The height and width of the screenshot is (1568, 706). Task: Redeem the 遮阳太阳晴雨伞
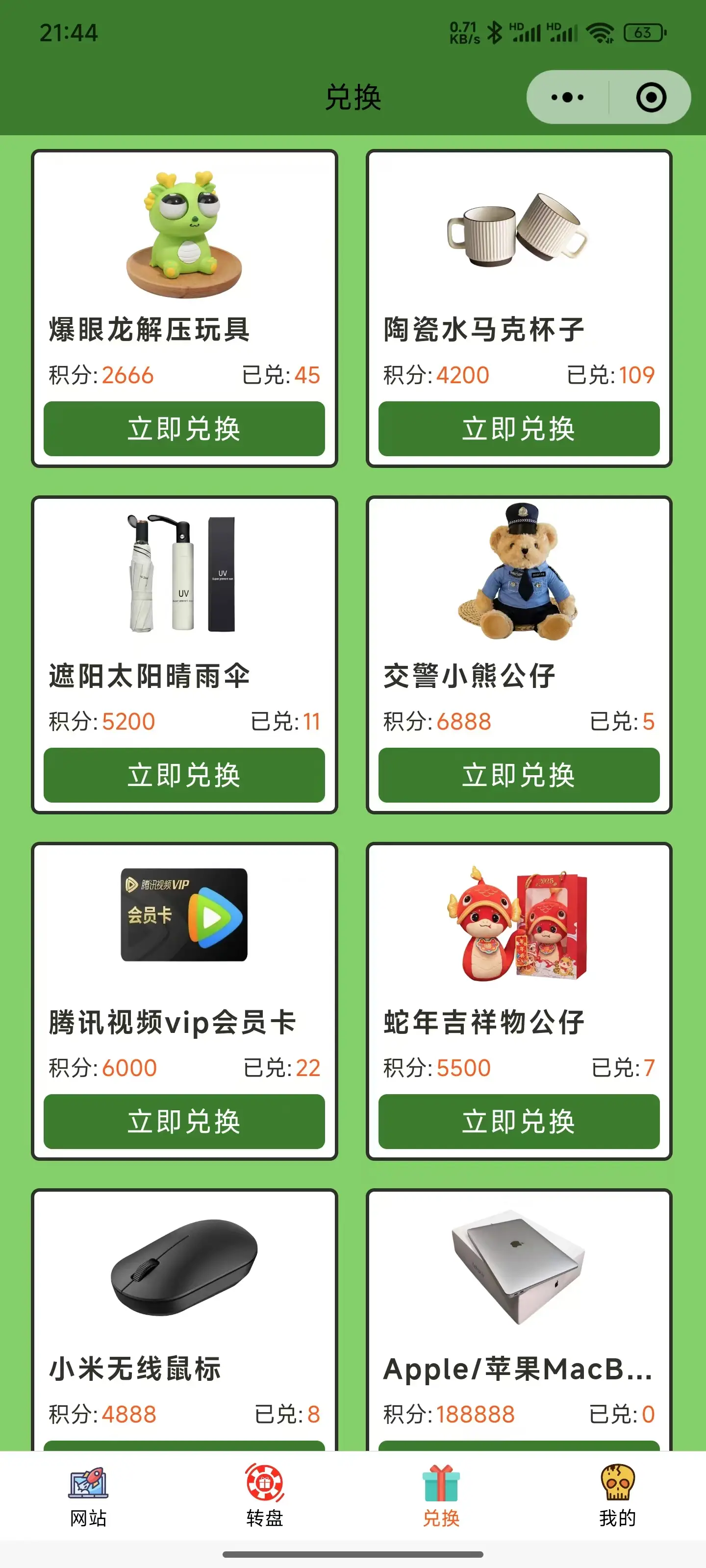click(x=184, y=775)
